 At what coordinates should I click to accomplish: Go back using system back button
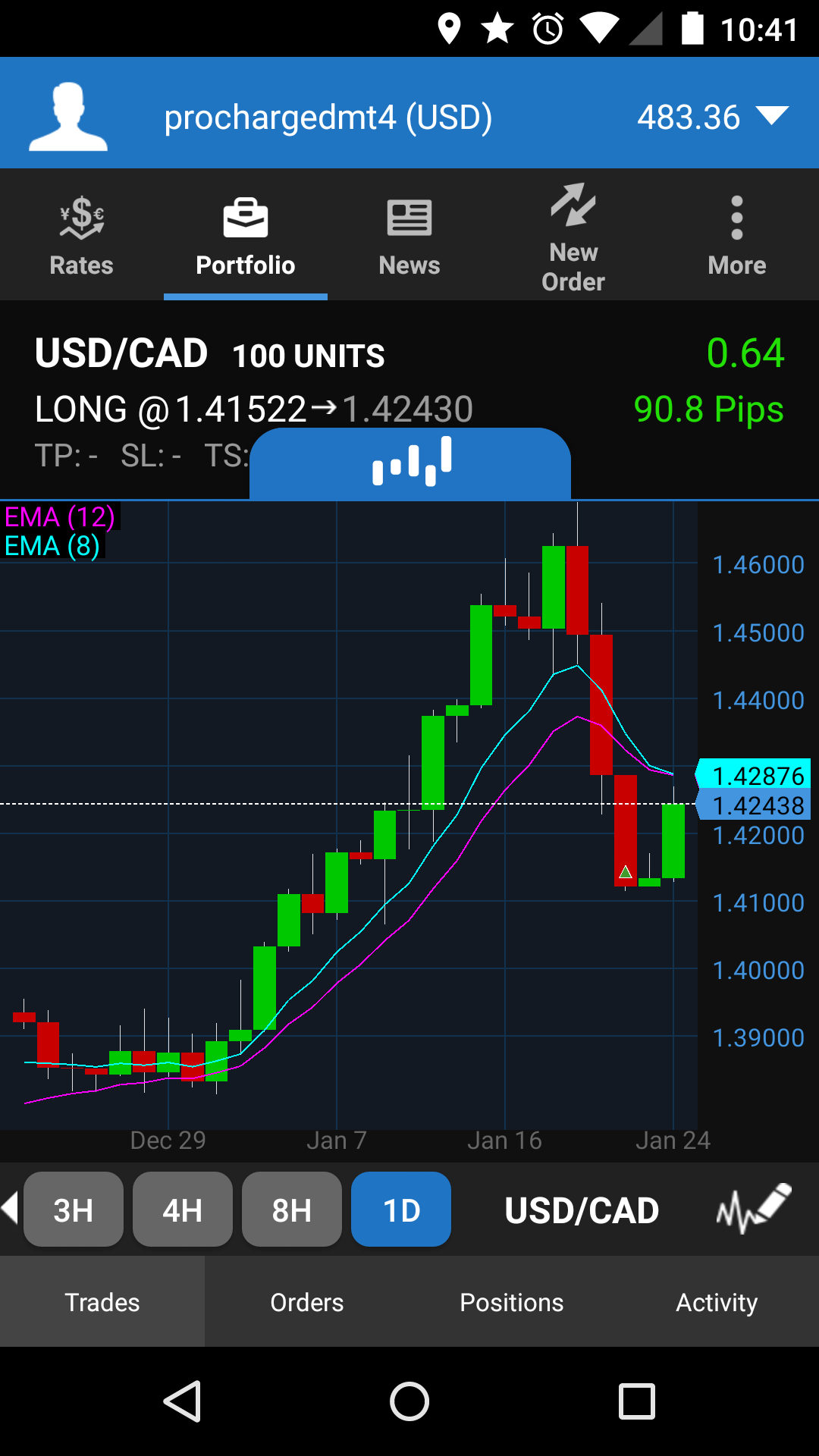click(183, 1401)
